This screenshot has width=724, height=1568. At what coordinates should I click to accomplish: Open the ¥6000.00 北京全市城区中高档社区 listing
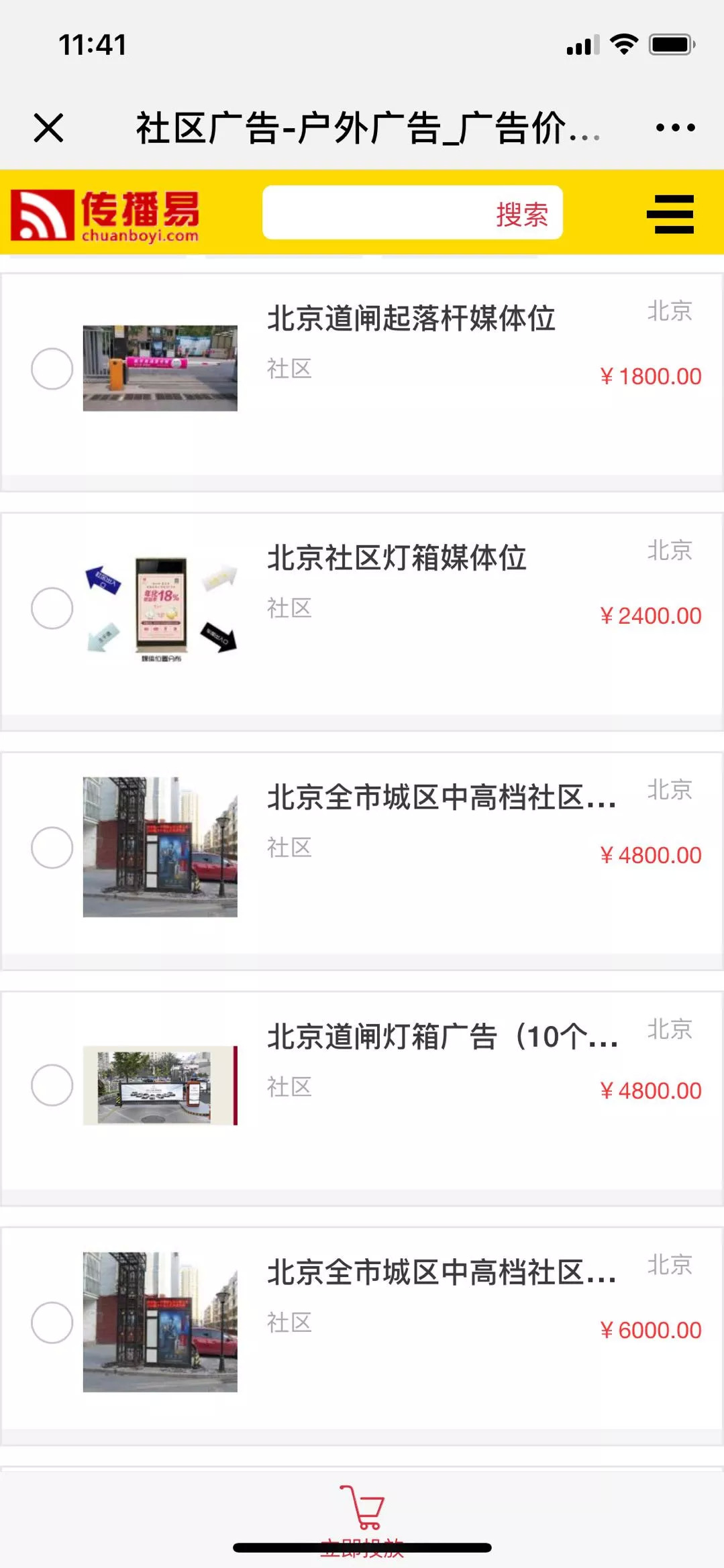click(x=441, y=1272)
